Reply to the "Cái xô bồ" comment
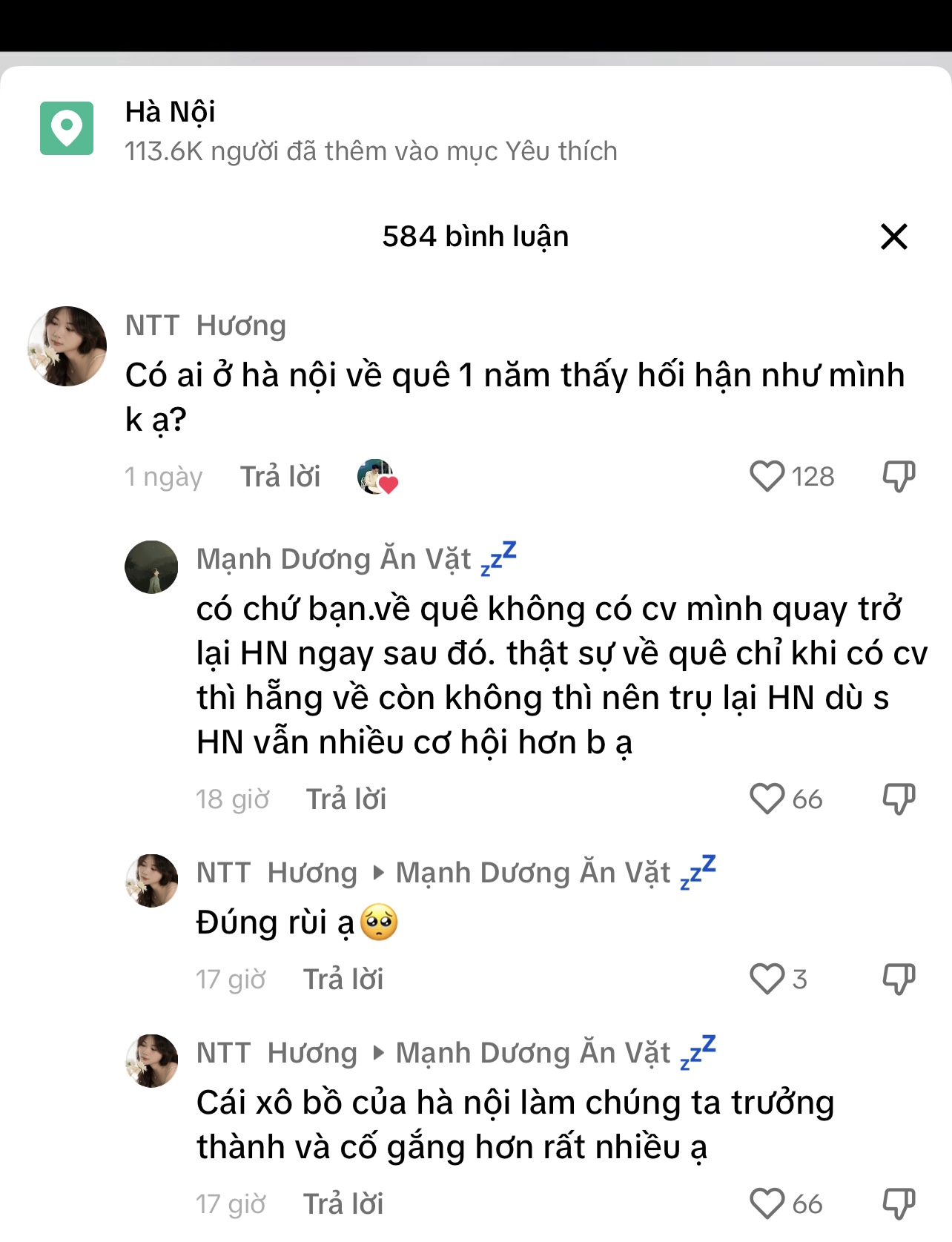The height and width of the screenshot is (1242, 952). (x=343, y=1204)
